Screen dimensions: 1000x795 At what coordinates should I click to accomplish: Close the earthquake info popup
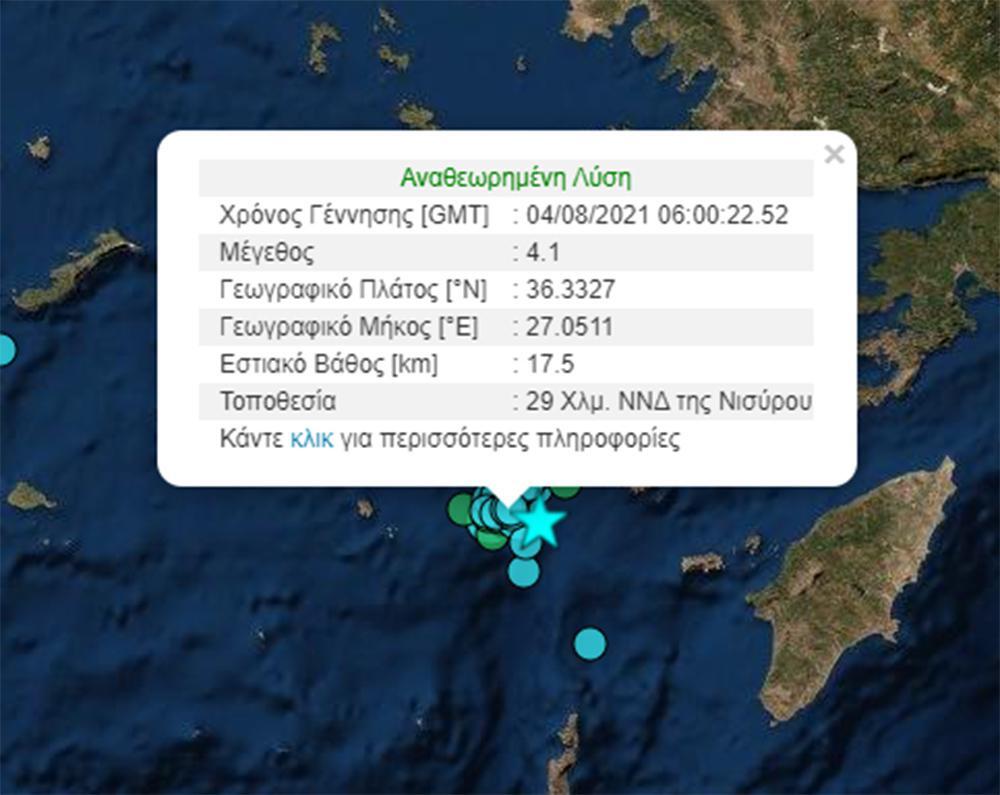click(834, 154)
